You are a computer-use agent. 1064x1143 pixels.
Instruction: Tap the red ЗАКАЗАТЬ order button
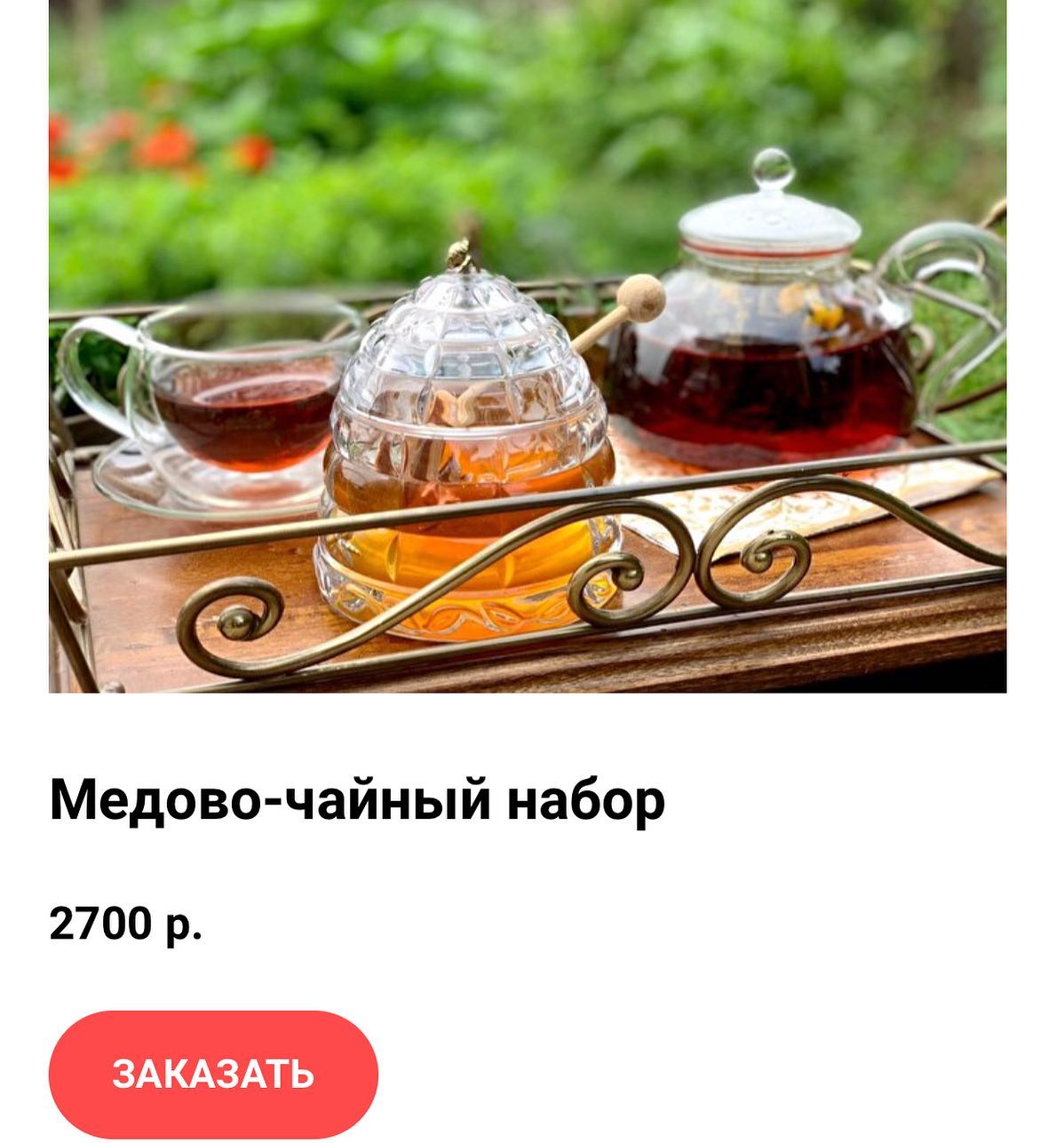click(x=213, y=1074)
